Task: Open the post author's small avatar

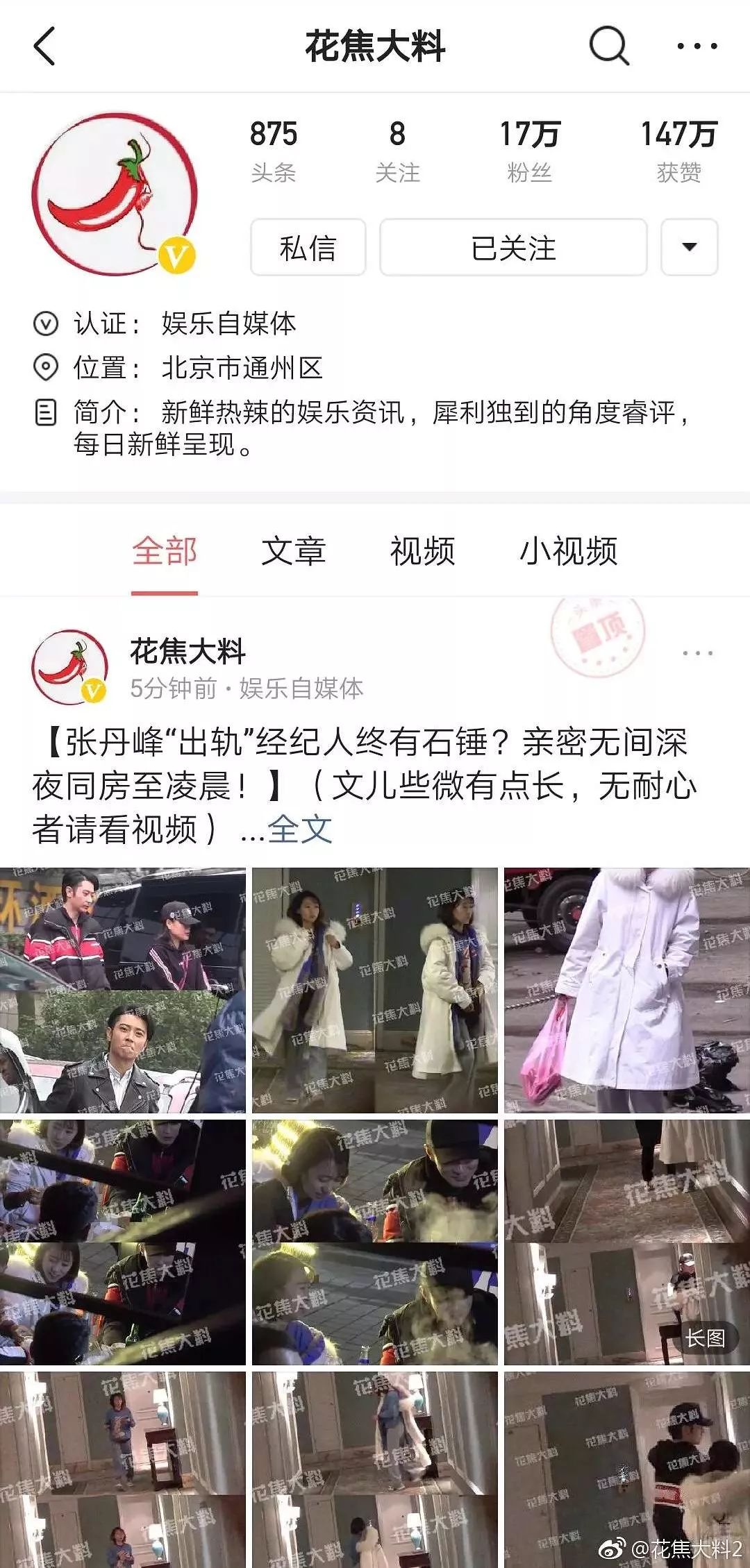Action: coord(69,667)
